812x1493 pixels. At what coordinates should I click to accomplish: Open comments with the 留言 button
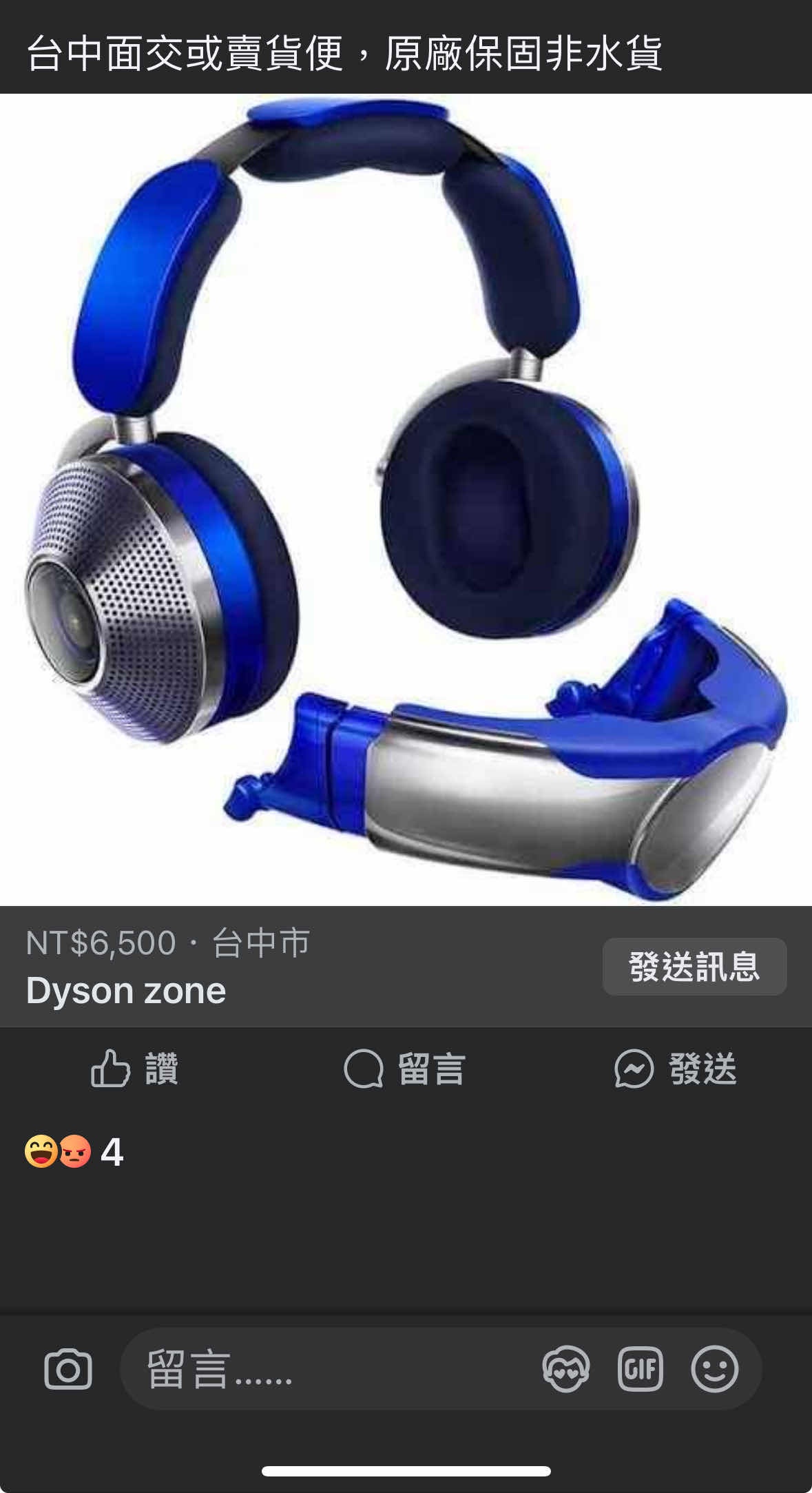[405, 1069]
